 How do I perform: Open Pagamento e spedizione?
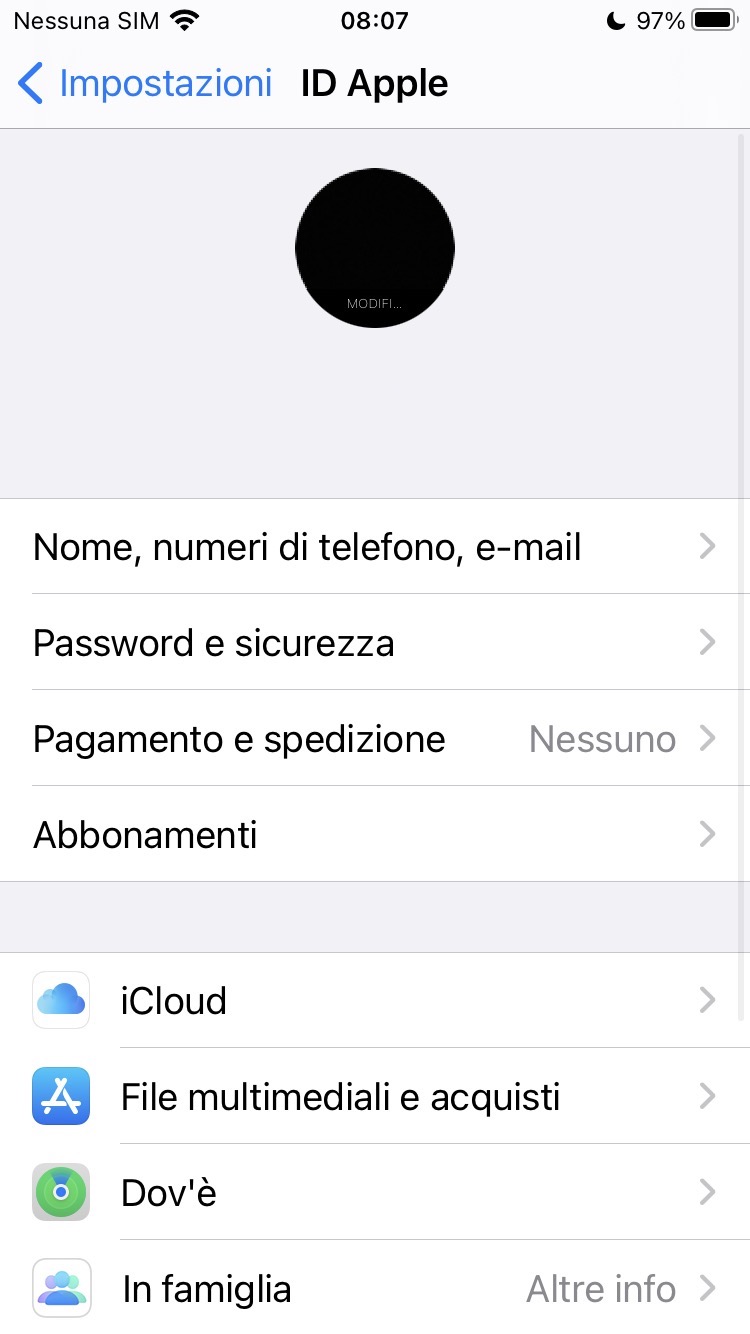(375, 739)
